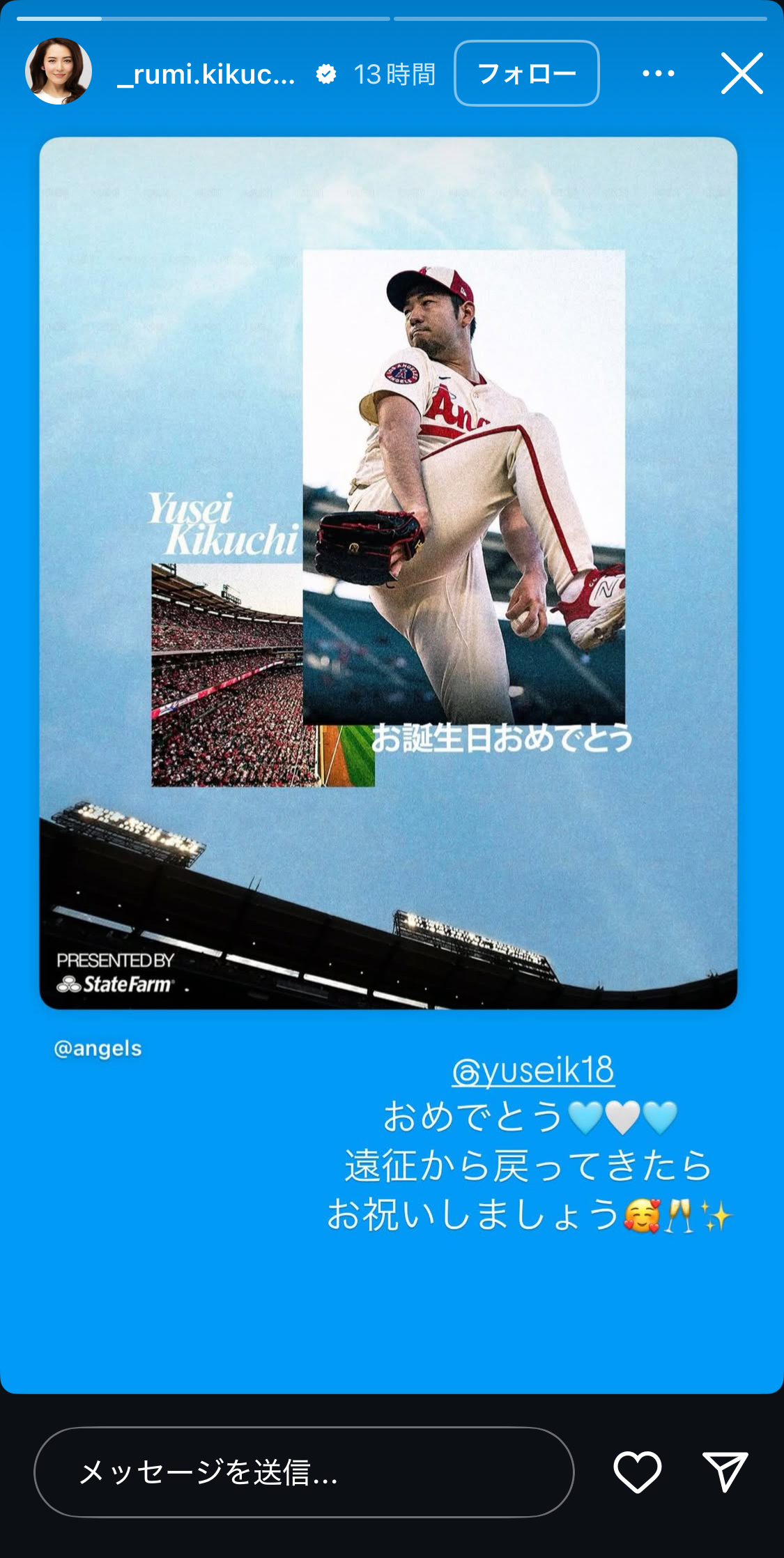This screenshot has width=784, height=1558.
Task: Open the three-dot options menu
Action: coord(658,73)
